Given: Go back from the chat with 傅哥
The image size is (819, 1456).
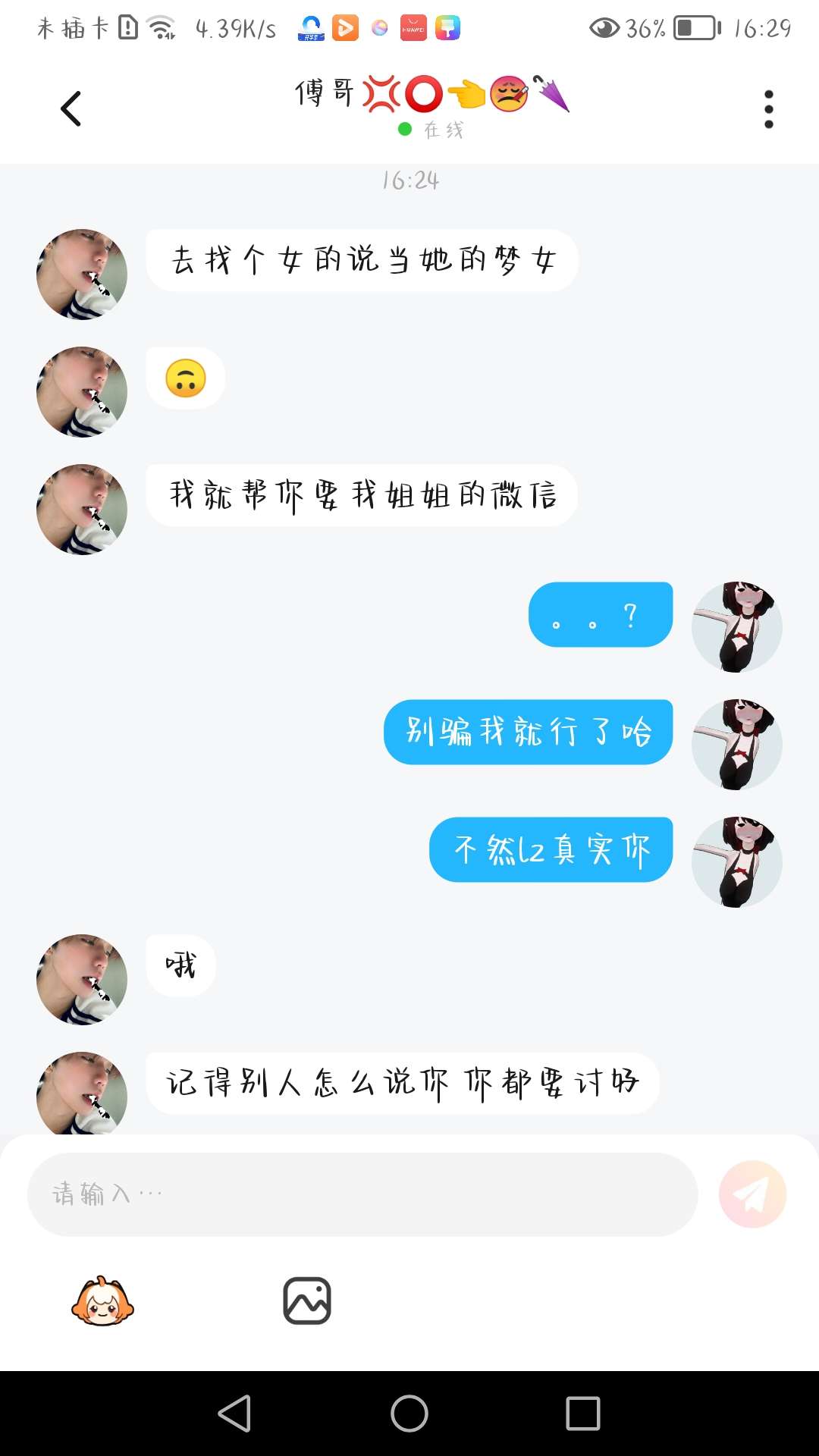Looking at the screenshot, I should coord(71,109).
